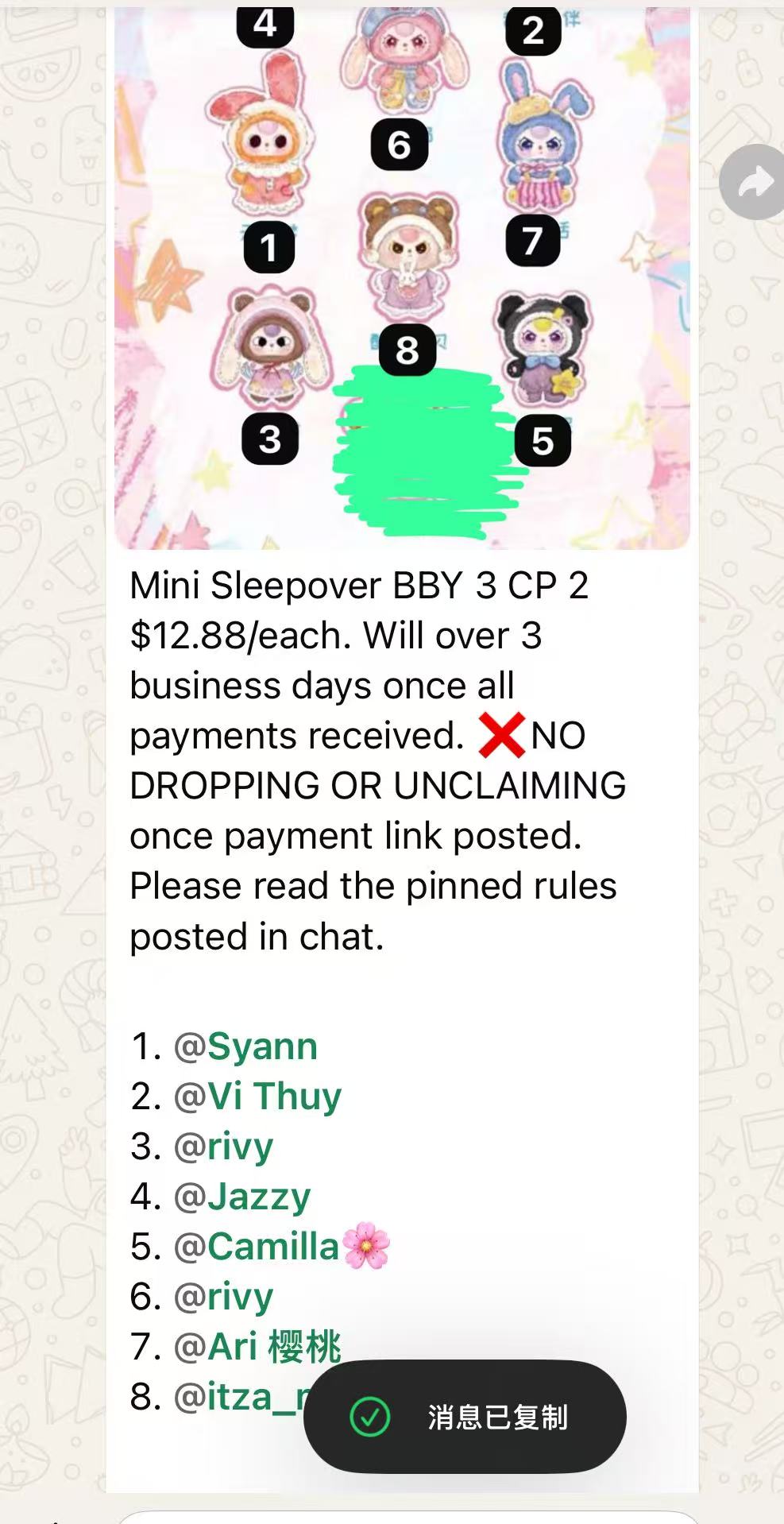The image size is (784, 1524).
Task: Tap the @Vi Thuy mention
Action: [258, 1097]
